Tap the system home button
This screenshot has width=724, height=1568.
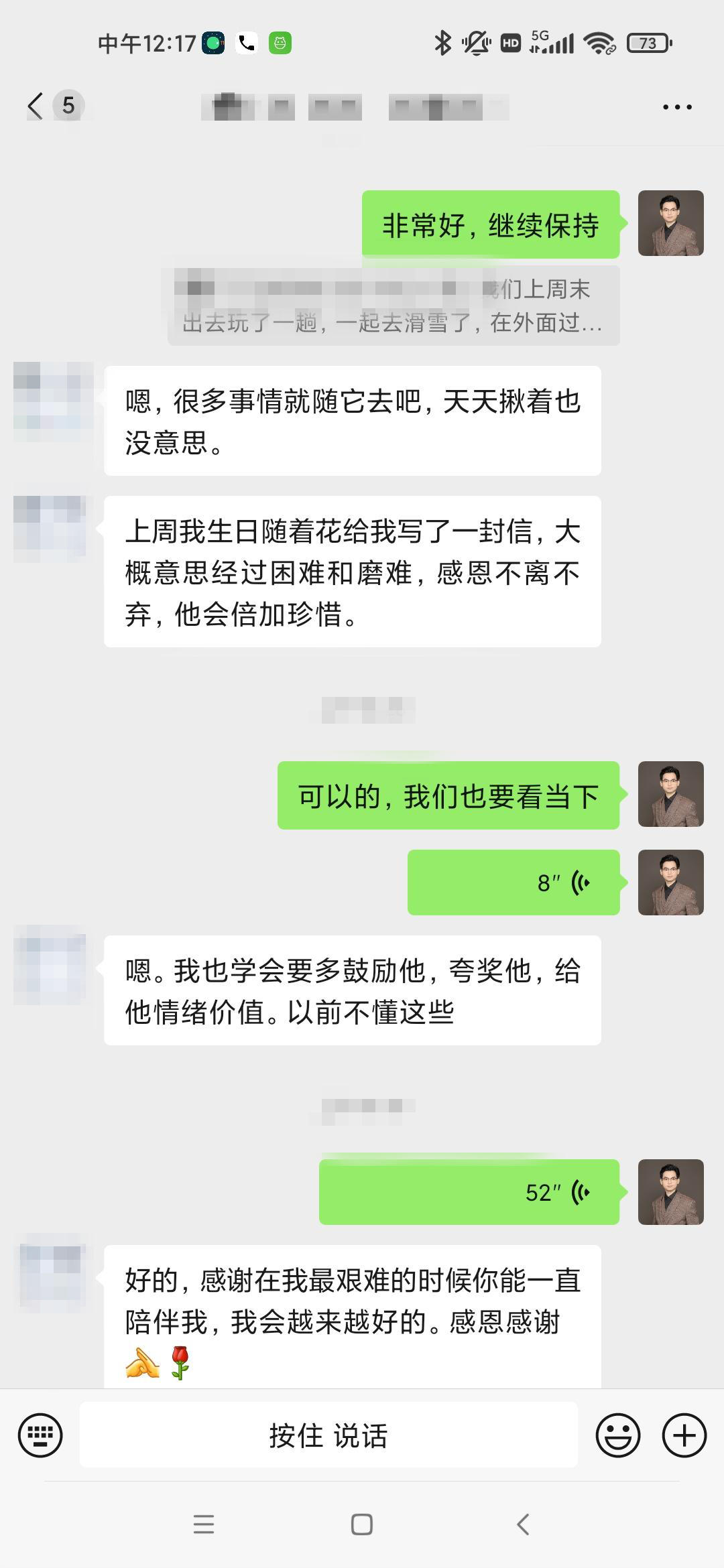[x=362, y=1524]
